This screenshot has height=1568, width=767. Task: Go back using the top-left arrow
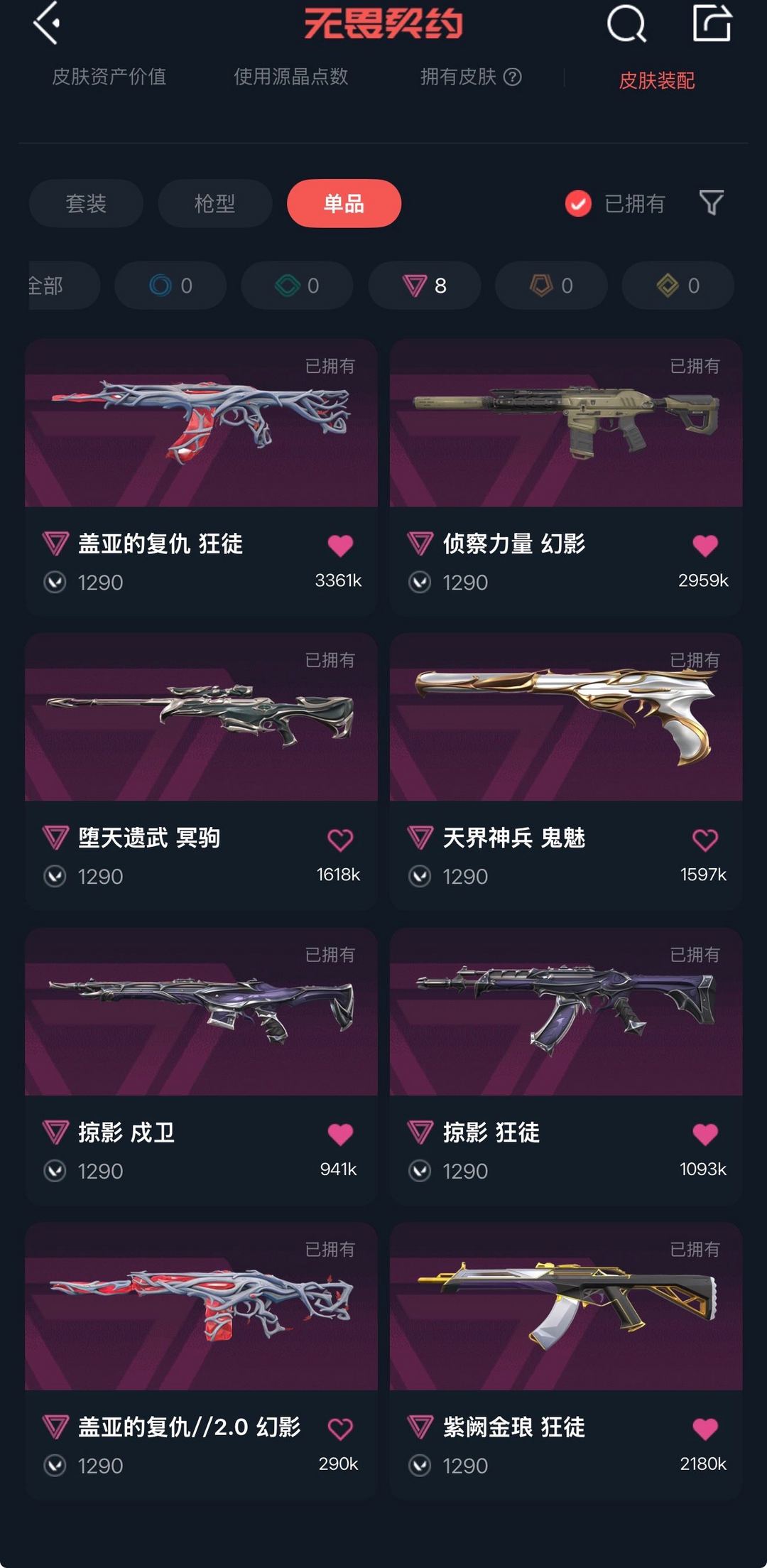click(47, 23)
